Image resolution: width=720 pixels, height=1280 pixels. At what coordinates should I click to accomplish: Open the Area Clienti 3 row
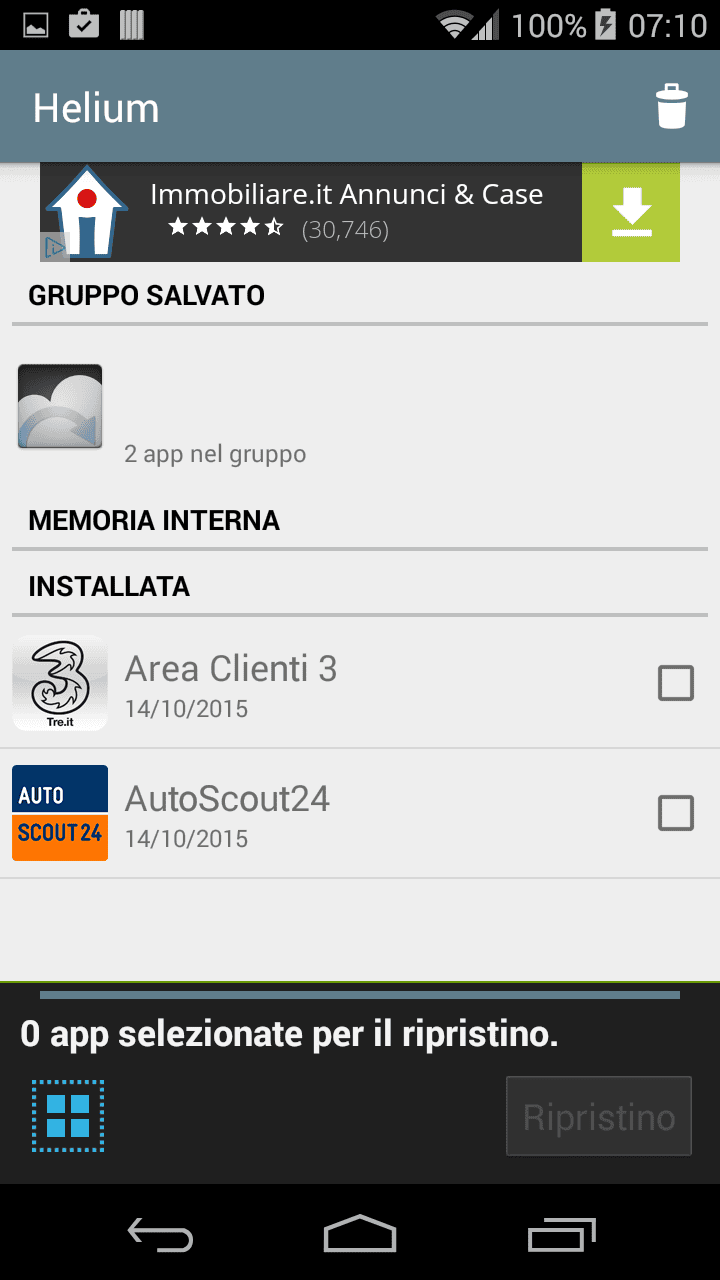(x=360, y=683)
